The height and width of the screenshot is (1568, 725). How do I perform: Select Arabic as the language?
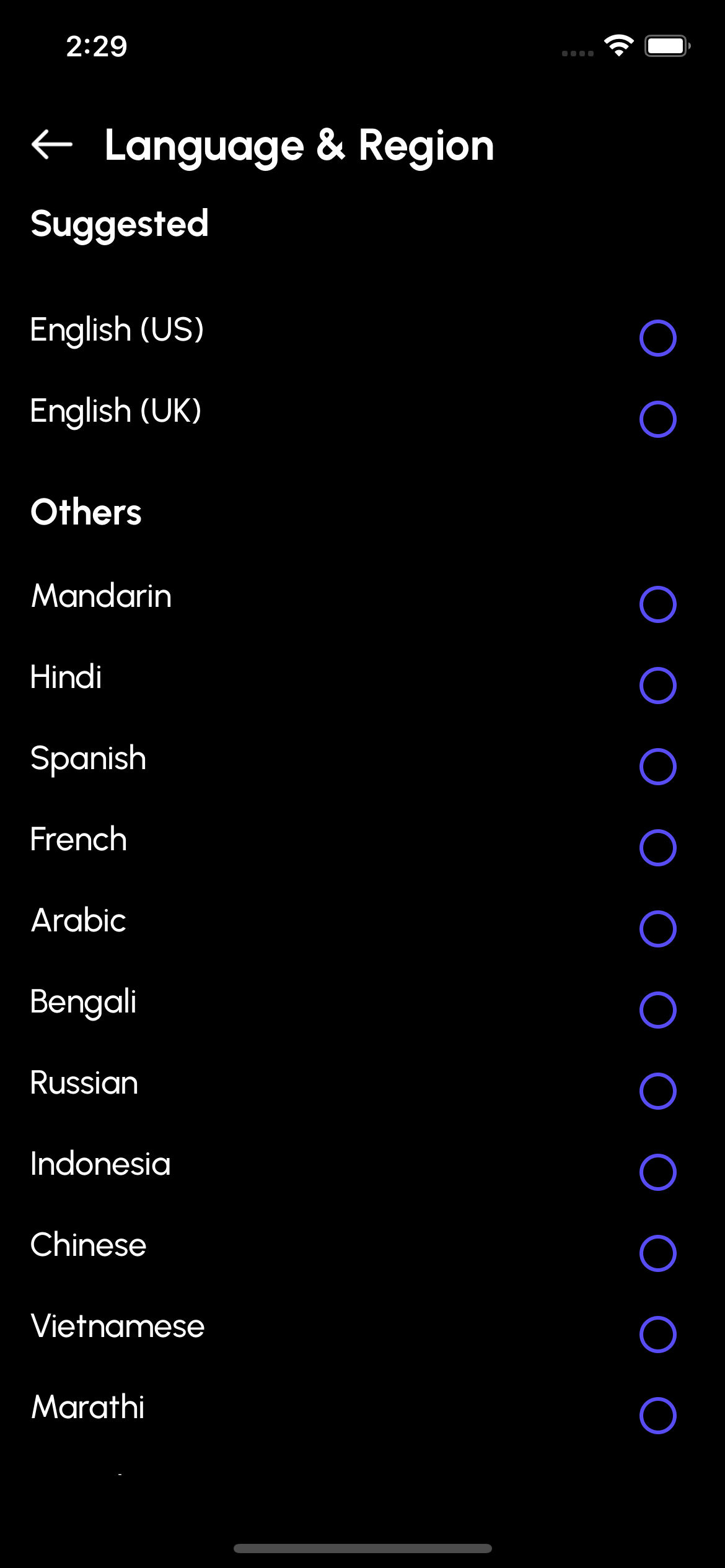click(657, 929)
